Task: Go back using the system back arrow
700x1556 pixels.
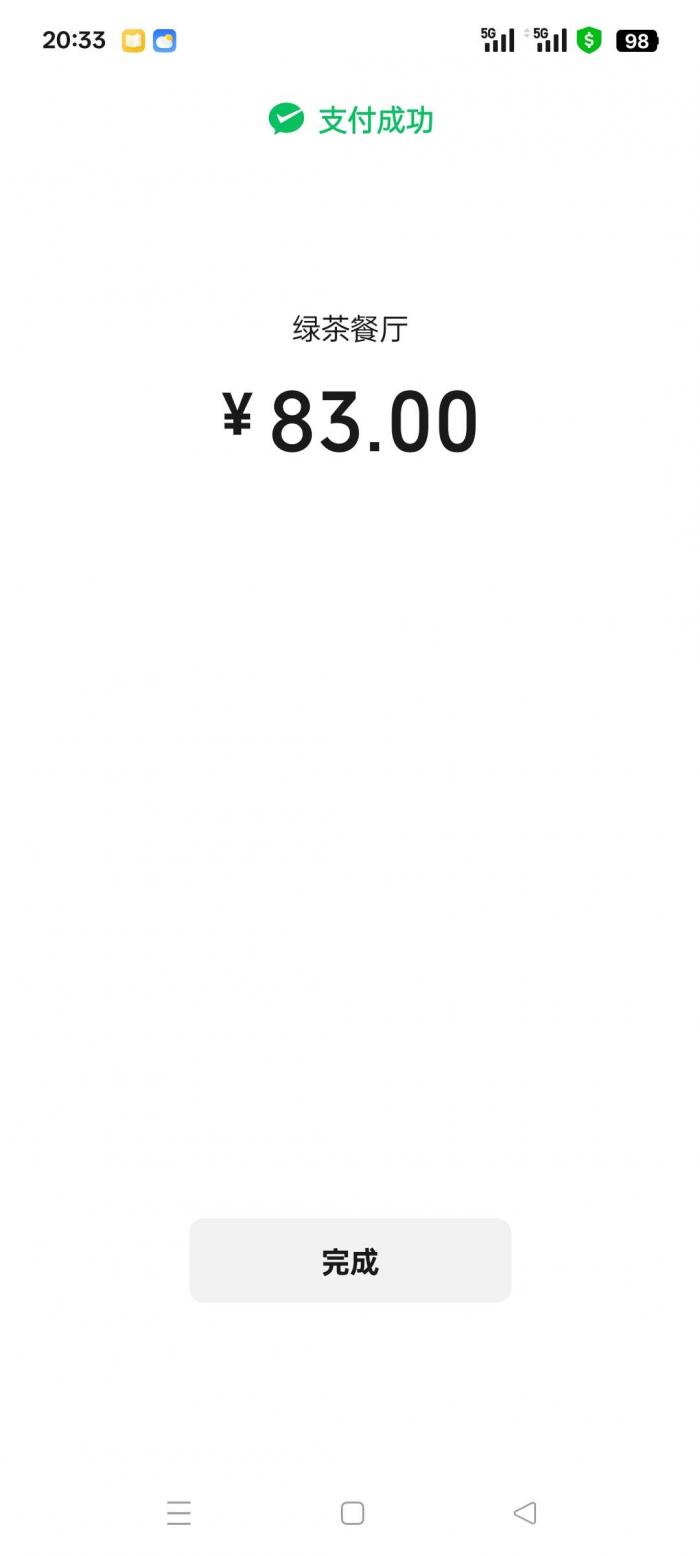Action: pyautogui.click(x=525, y=1513)
